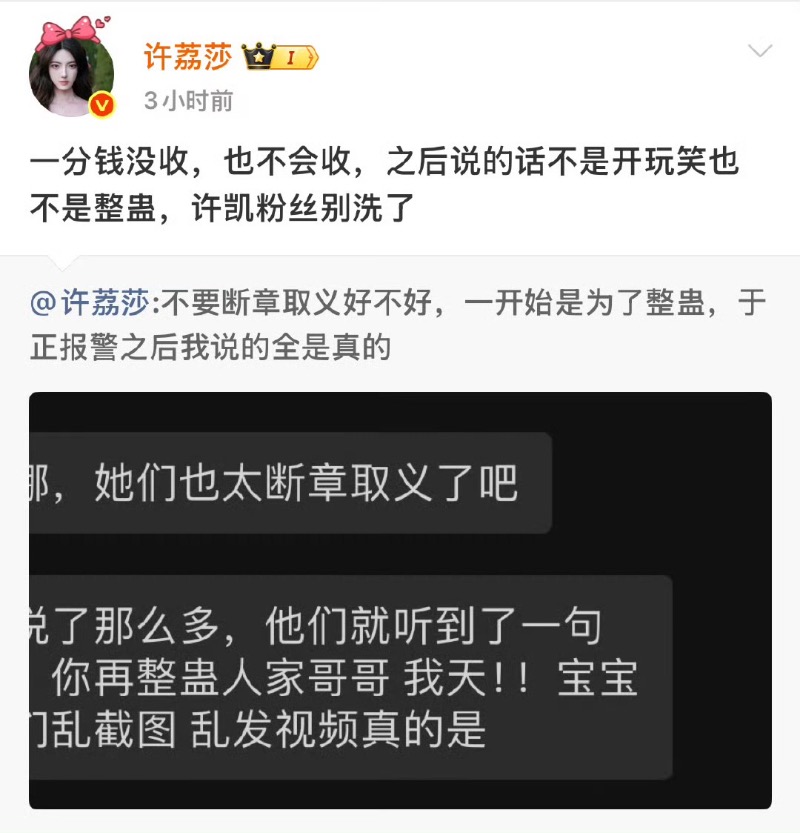Expand the post options chevron
This screenshot has height=833, width=800.
(x=760, y=50)
